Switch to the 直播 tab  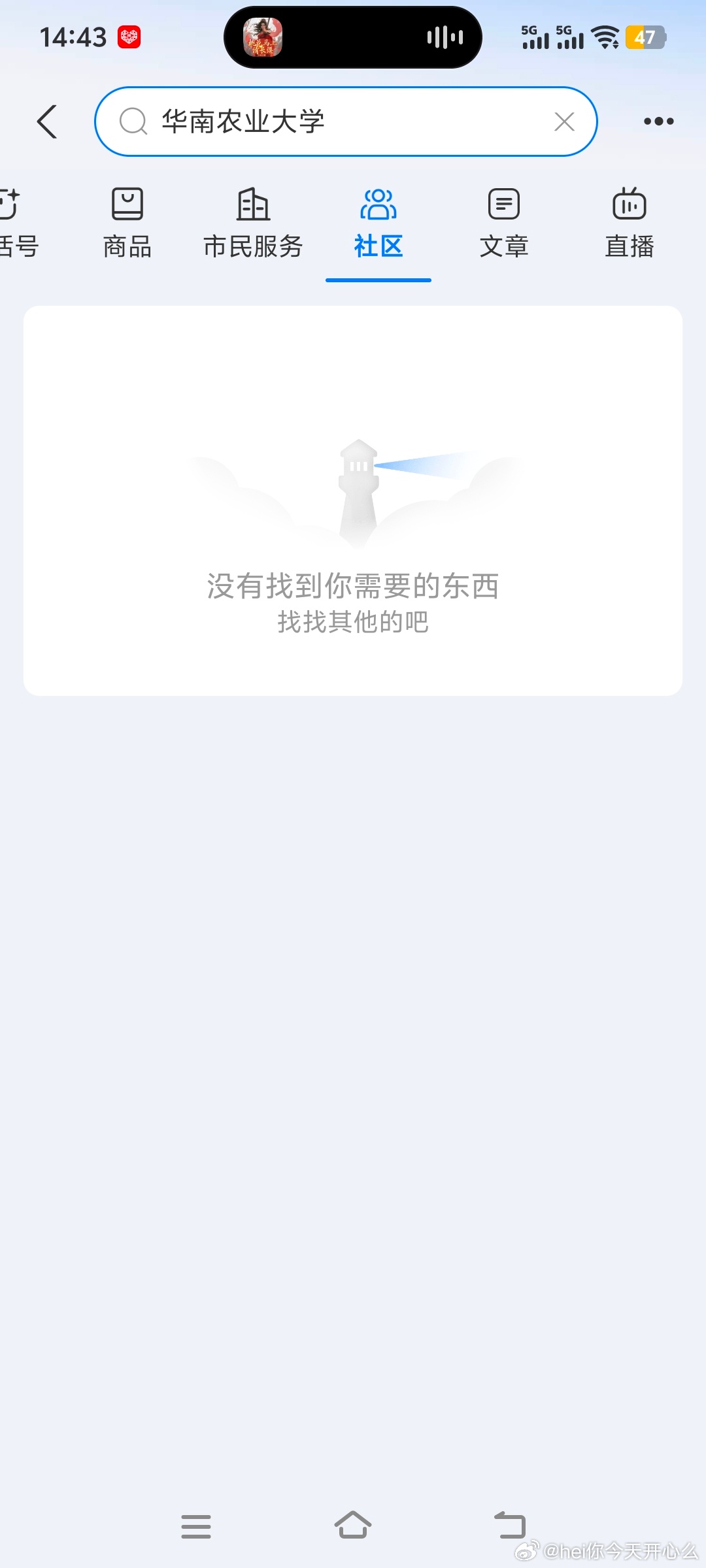click(629, 223)
